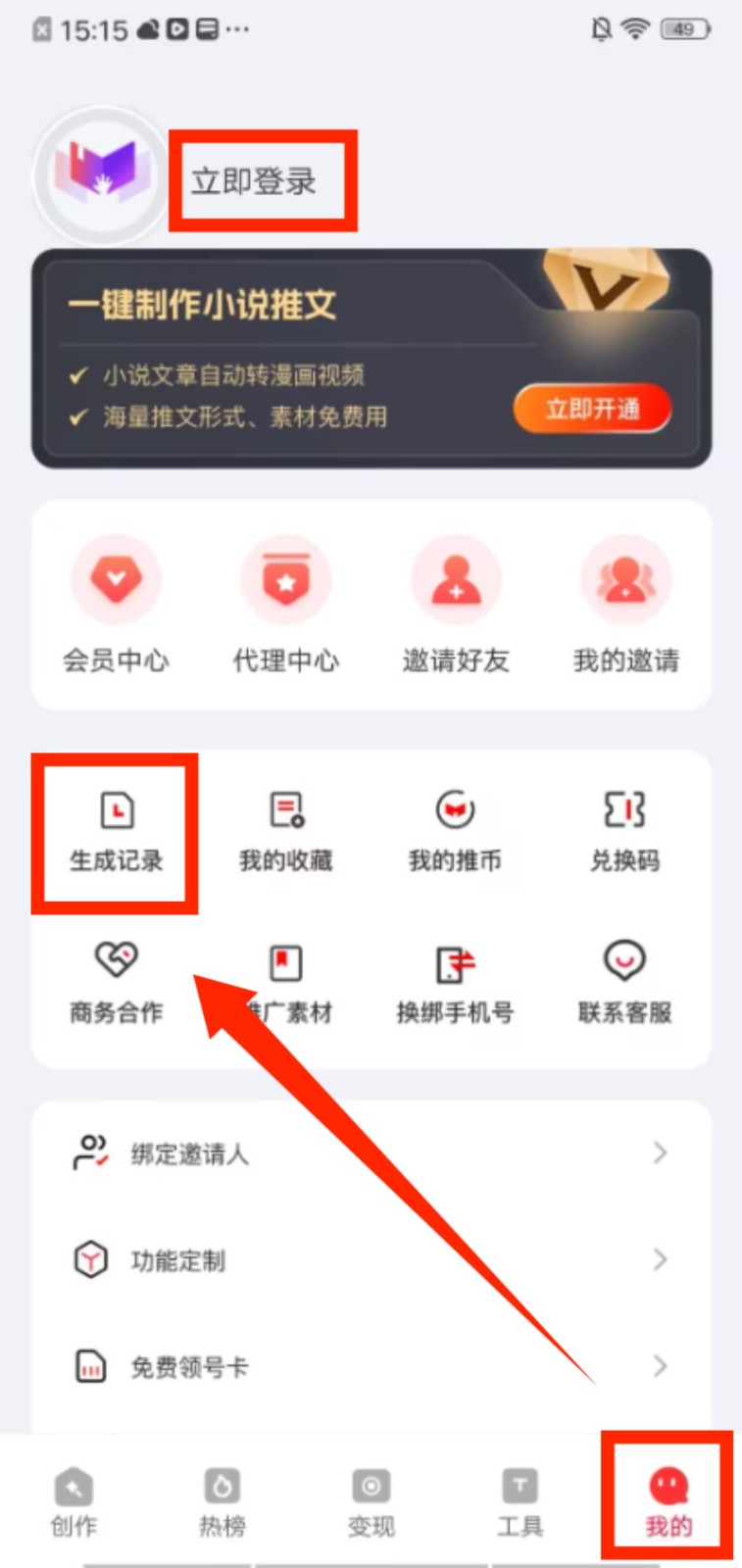Open 兑换码
The height and width of the screenshot is (1568, 742).
[x=624, y=831]
